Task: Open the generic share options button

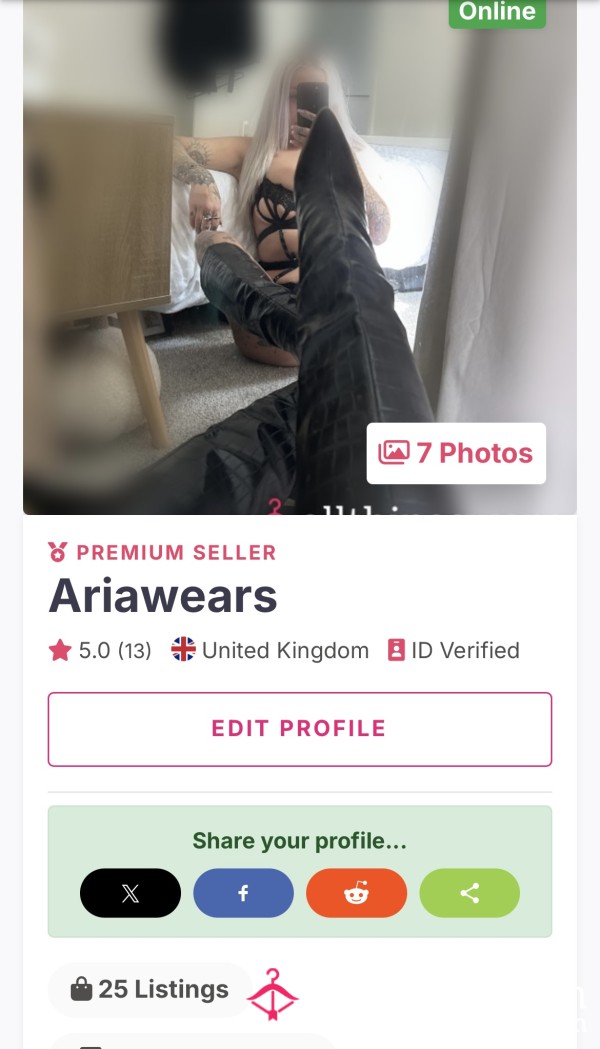Action: 470,893
